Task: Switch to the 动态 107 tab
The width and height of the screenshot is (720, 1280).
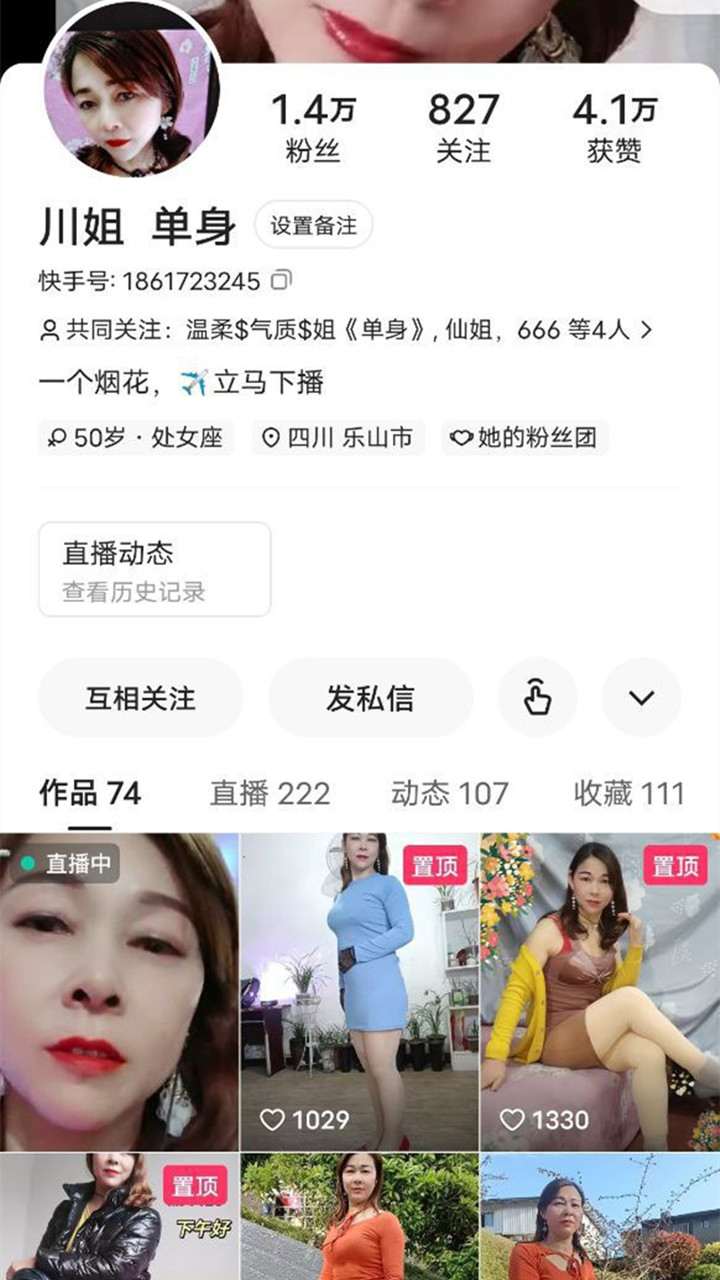Action: [x=449, y=794]
